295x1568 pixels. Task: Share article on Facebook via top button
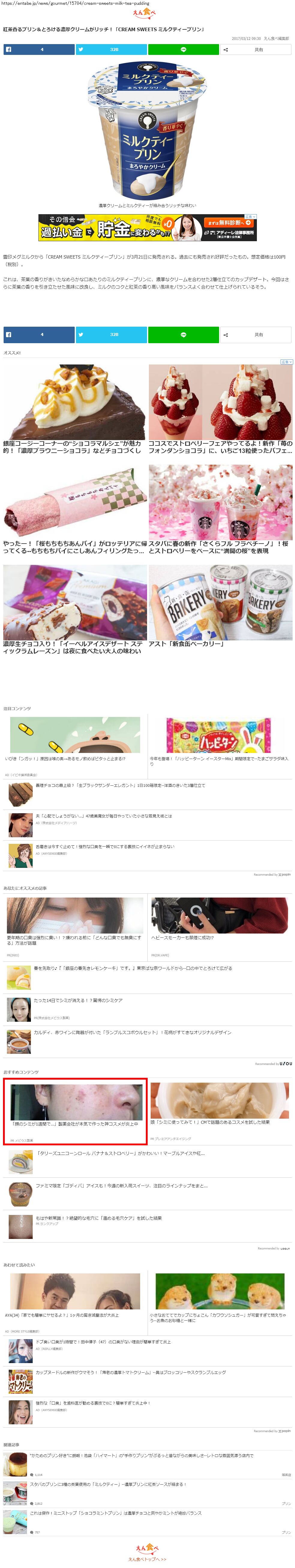click(x=39, y=49)
